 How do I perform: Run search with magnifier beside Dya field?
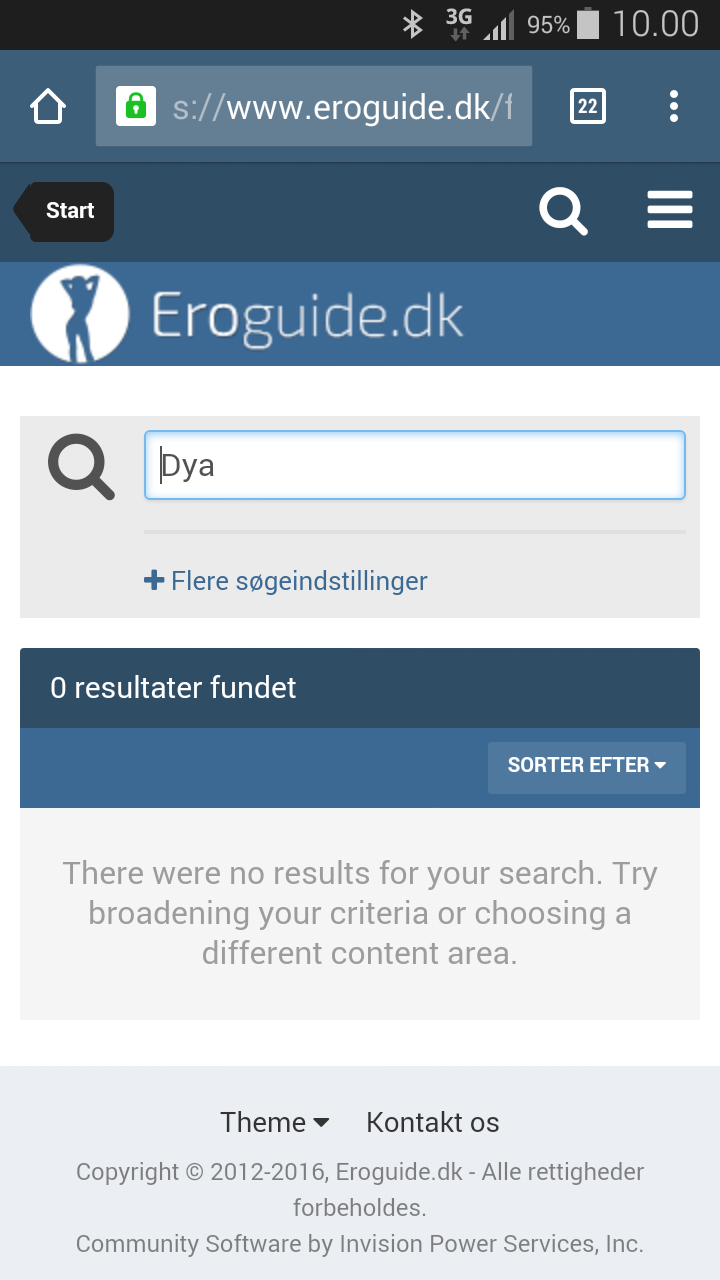coord(82,467)
